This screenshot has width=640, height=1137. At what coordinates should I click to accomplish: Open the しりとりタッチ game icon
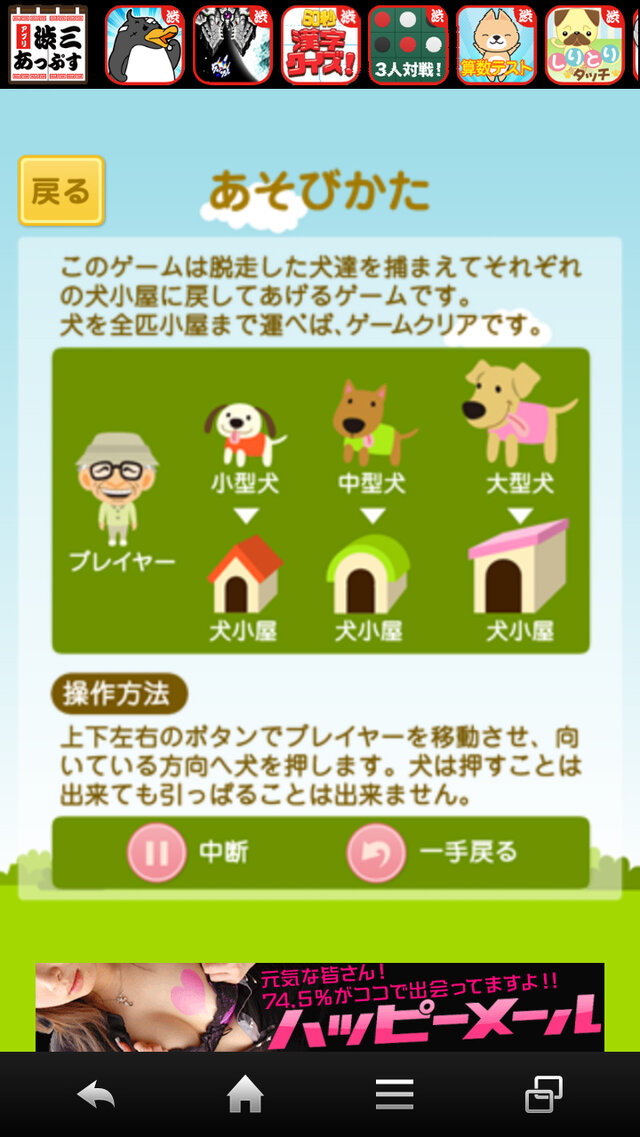pyautogui.click(x=584, y=45)
